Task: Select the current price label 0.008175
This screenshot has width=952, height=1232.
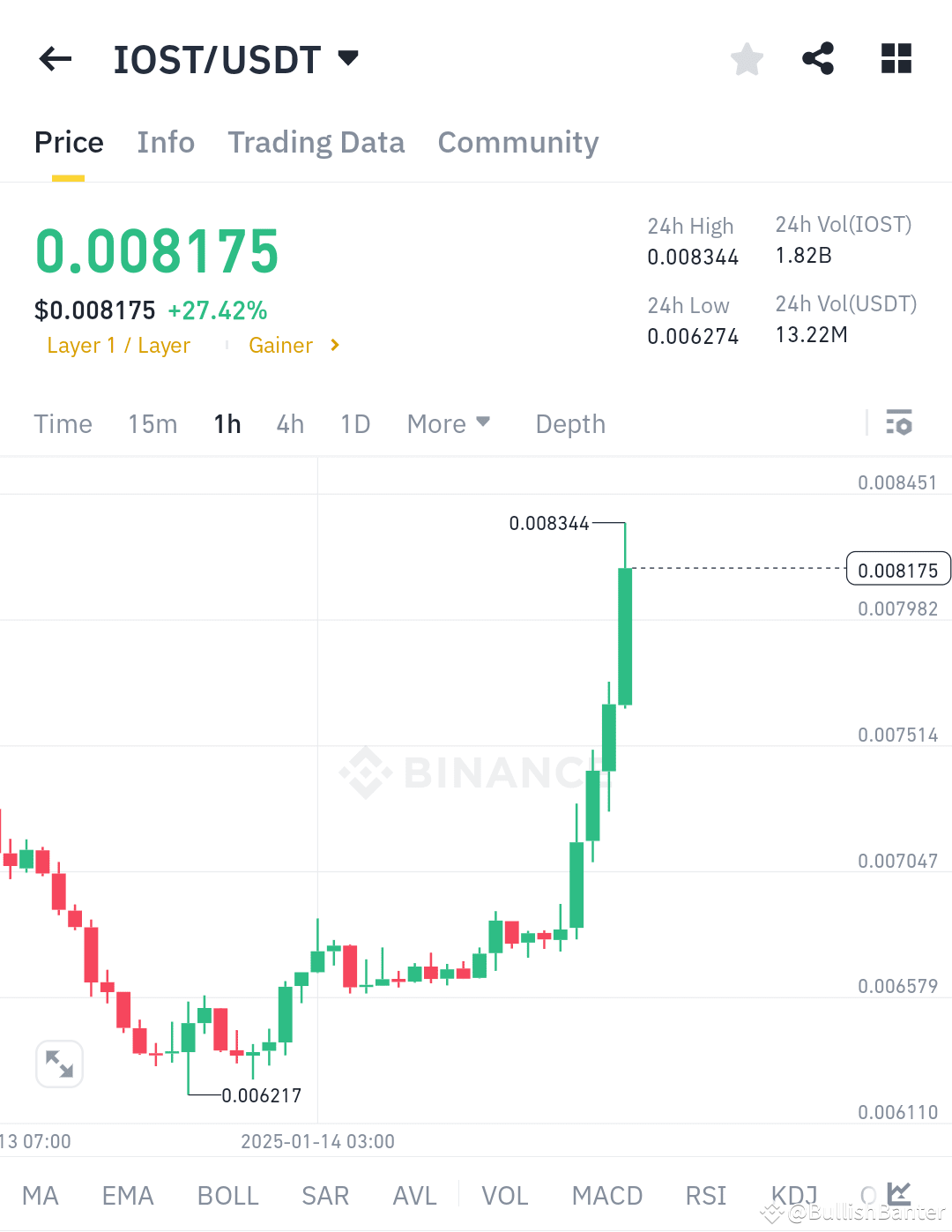Action: (898, 569)
